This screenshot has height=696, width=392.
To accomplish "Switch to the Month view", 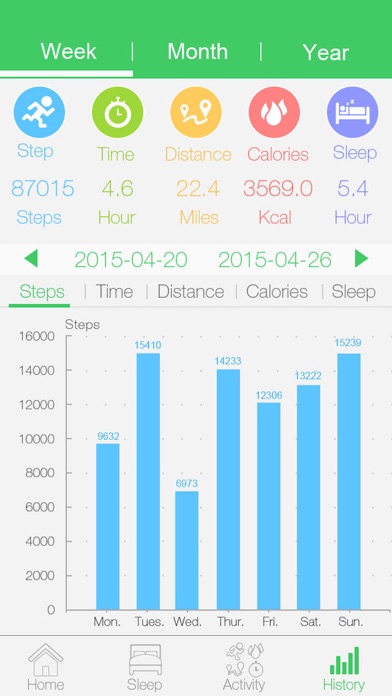I will 197,52.
